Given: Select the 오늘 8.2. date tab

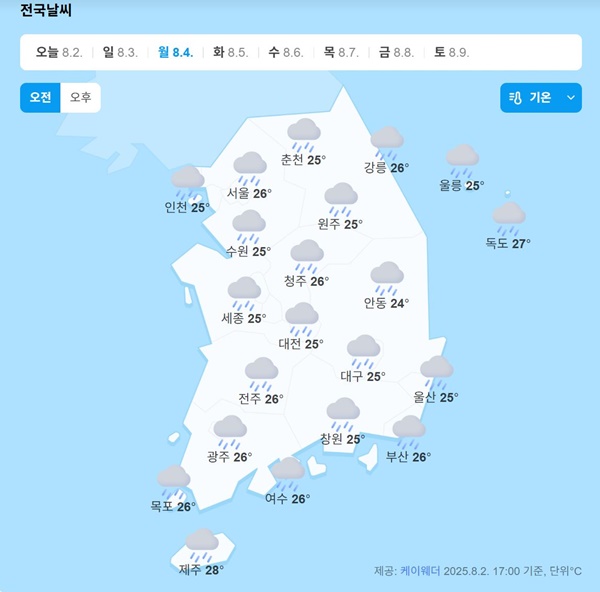Looking at the screenshot, I should pyautogui.click(x=59, y=52).
